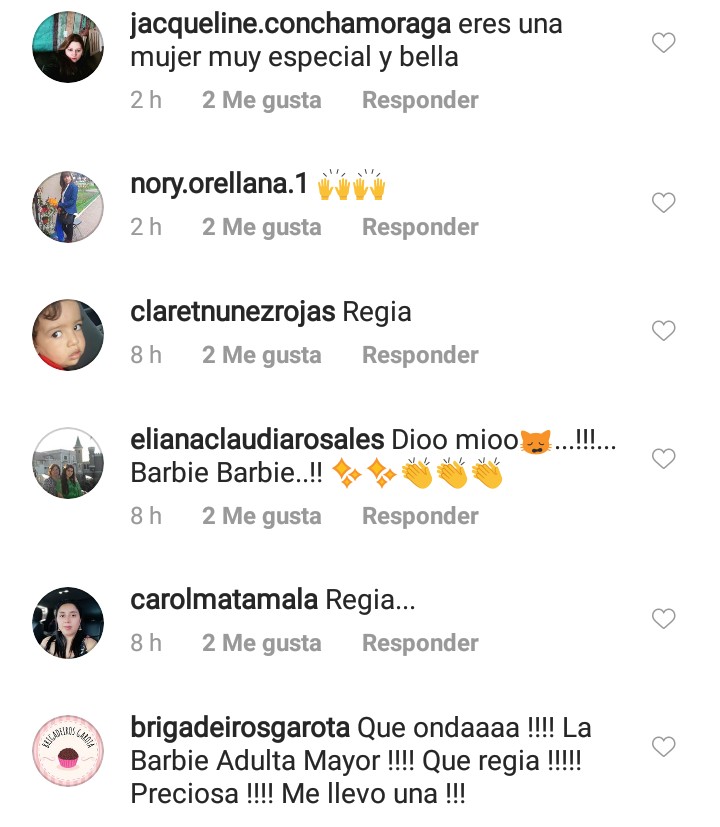Like elianaclaudiarosales's Barbie comment
720x827 pixels.
pos(663,458)
